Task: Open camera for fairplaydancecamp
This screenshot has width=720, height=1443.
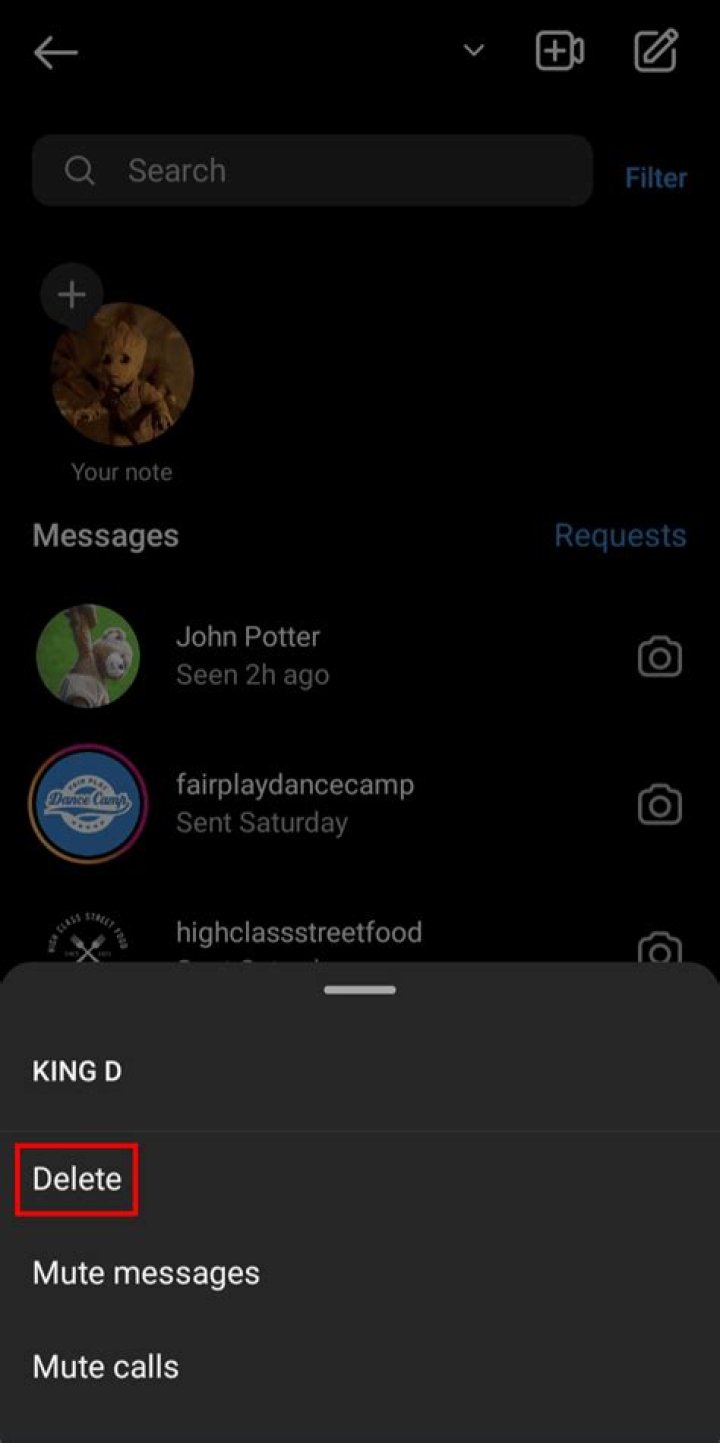Action: (x=659, y=805)
